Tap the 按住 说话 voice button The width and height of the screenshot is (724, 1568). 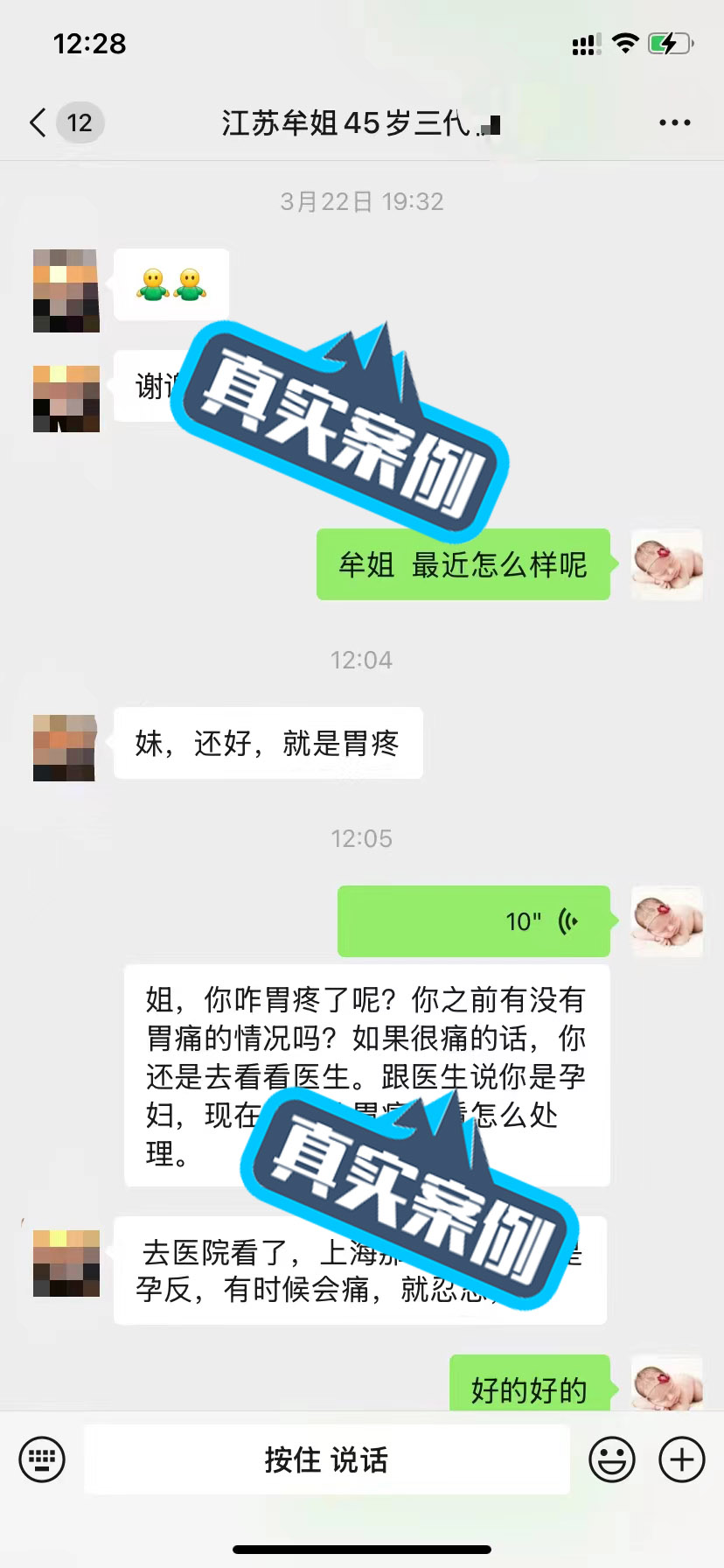pyautogui.click(x=326, y=1459)
